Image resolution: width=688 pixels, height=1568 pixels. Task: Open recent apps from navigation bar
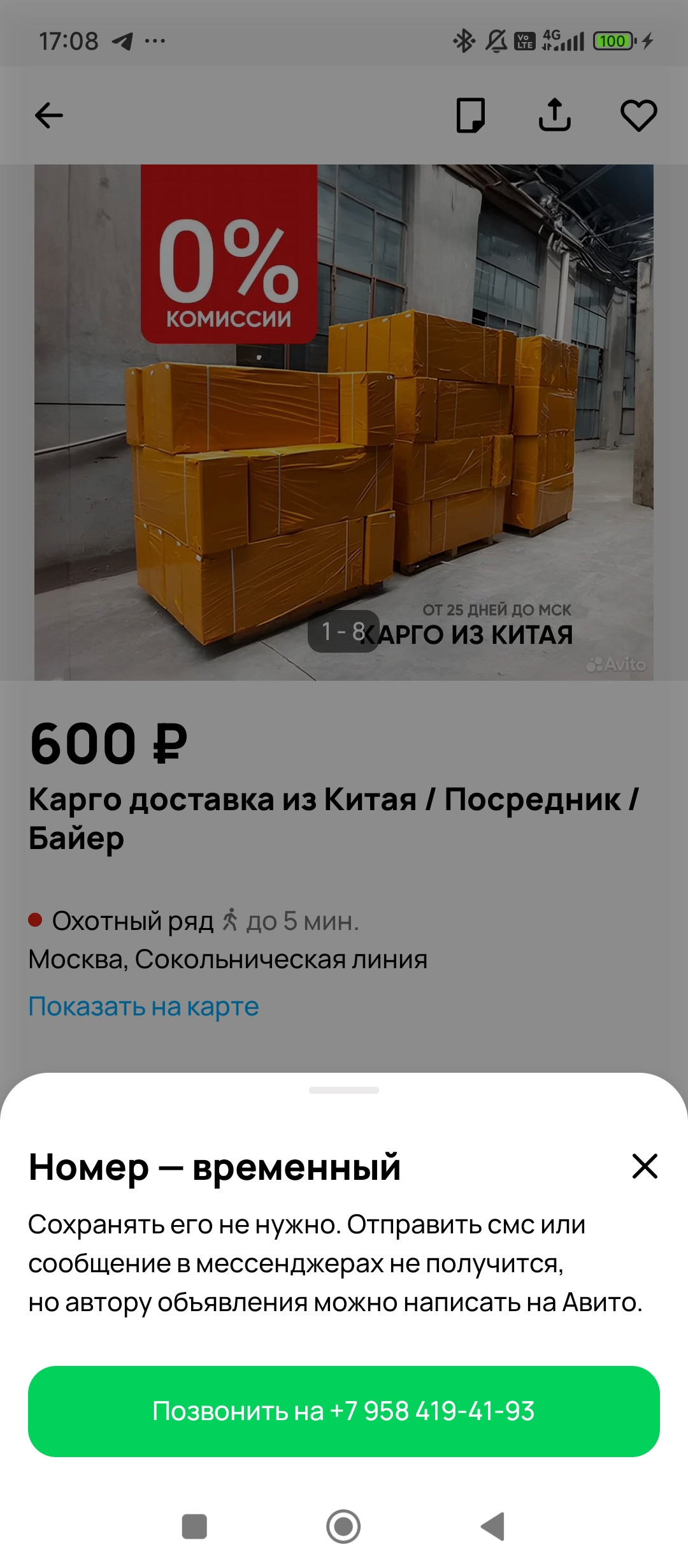pyautogui.click(x=194, y=1527)
